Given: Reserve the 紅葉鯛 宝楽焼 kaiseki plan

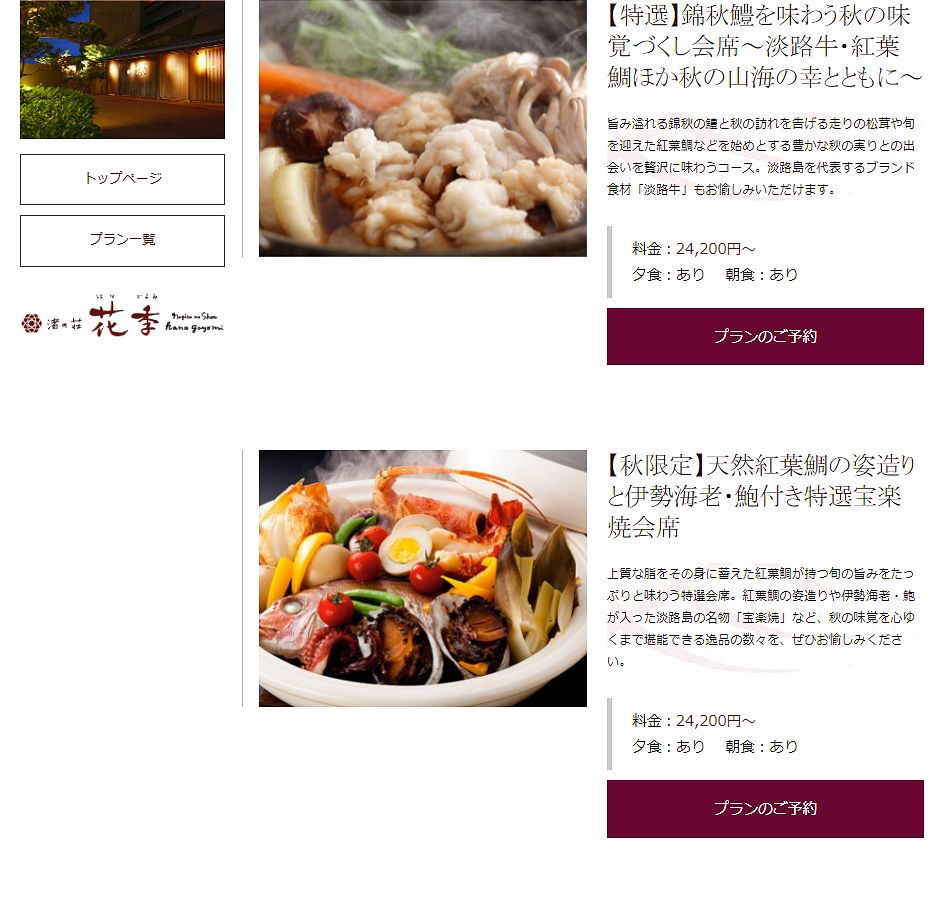Looking at the screenshot, I should [x=765, y=808].
